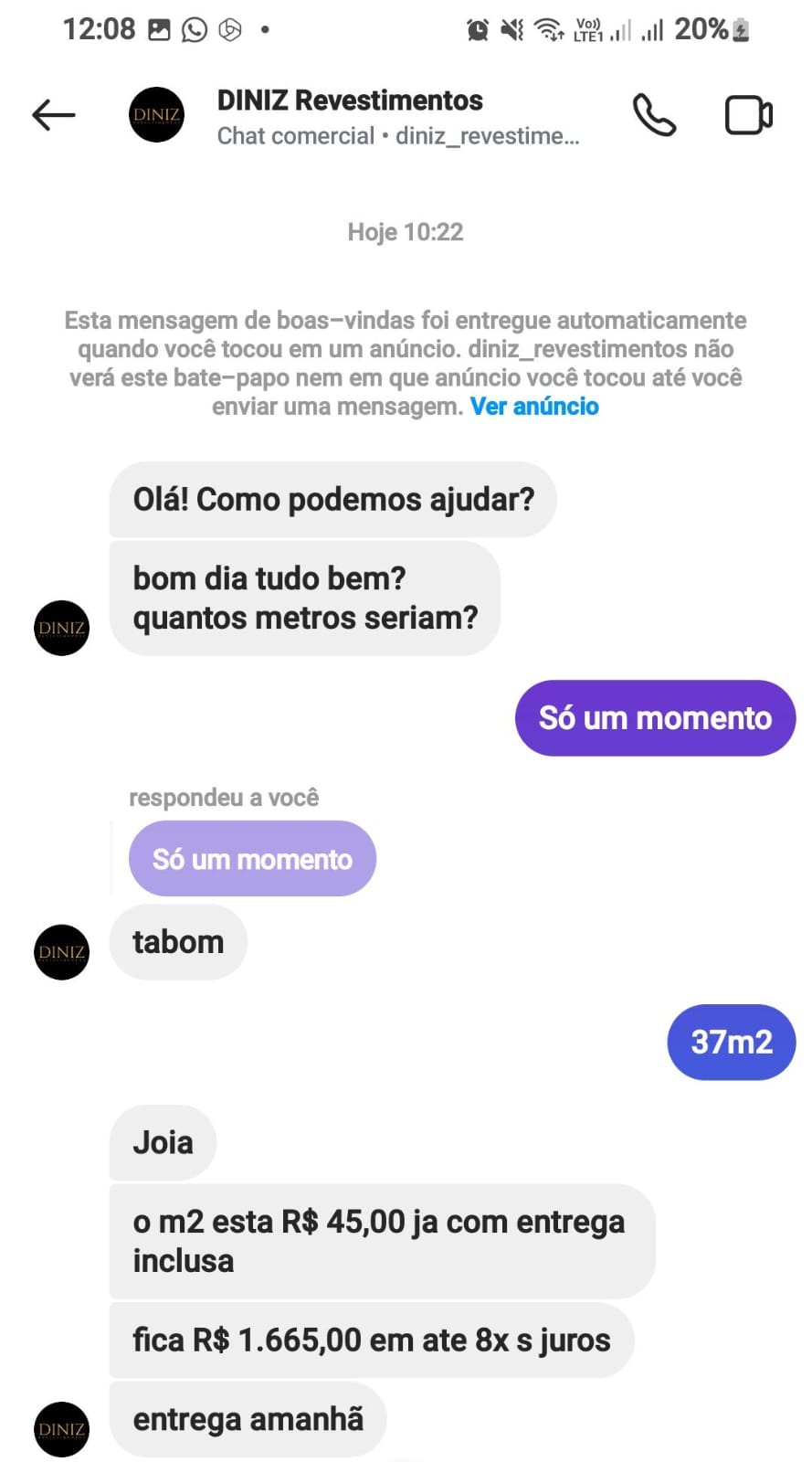Open DINIZ Revestimentos profile picture
Viewport: 812px width, 1462px height.
pyautogui.click(x=156, y=114)
